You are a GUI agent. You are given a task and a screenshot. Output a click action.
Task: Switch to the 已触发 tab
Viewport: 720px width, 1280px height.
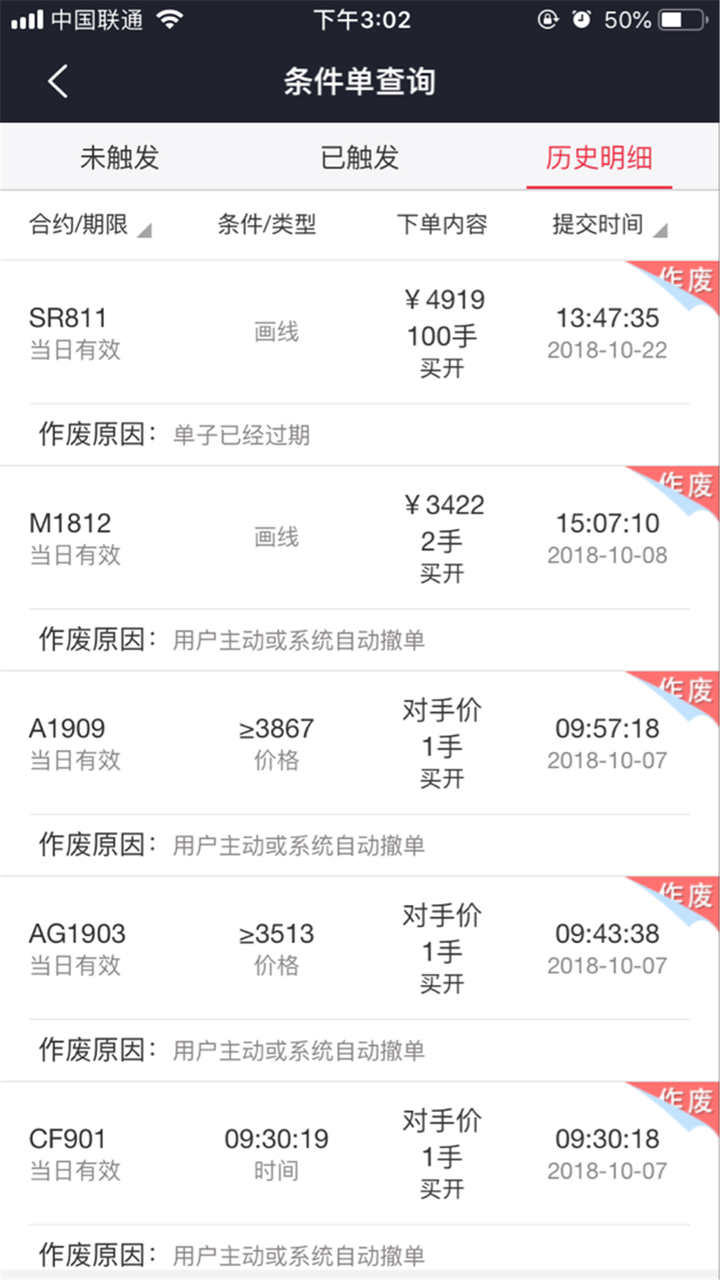[x=360, y=158]
